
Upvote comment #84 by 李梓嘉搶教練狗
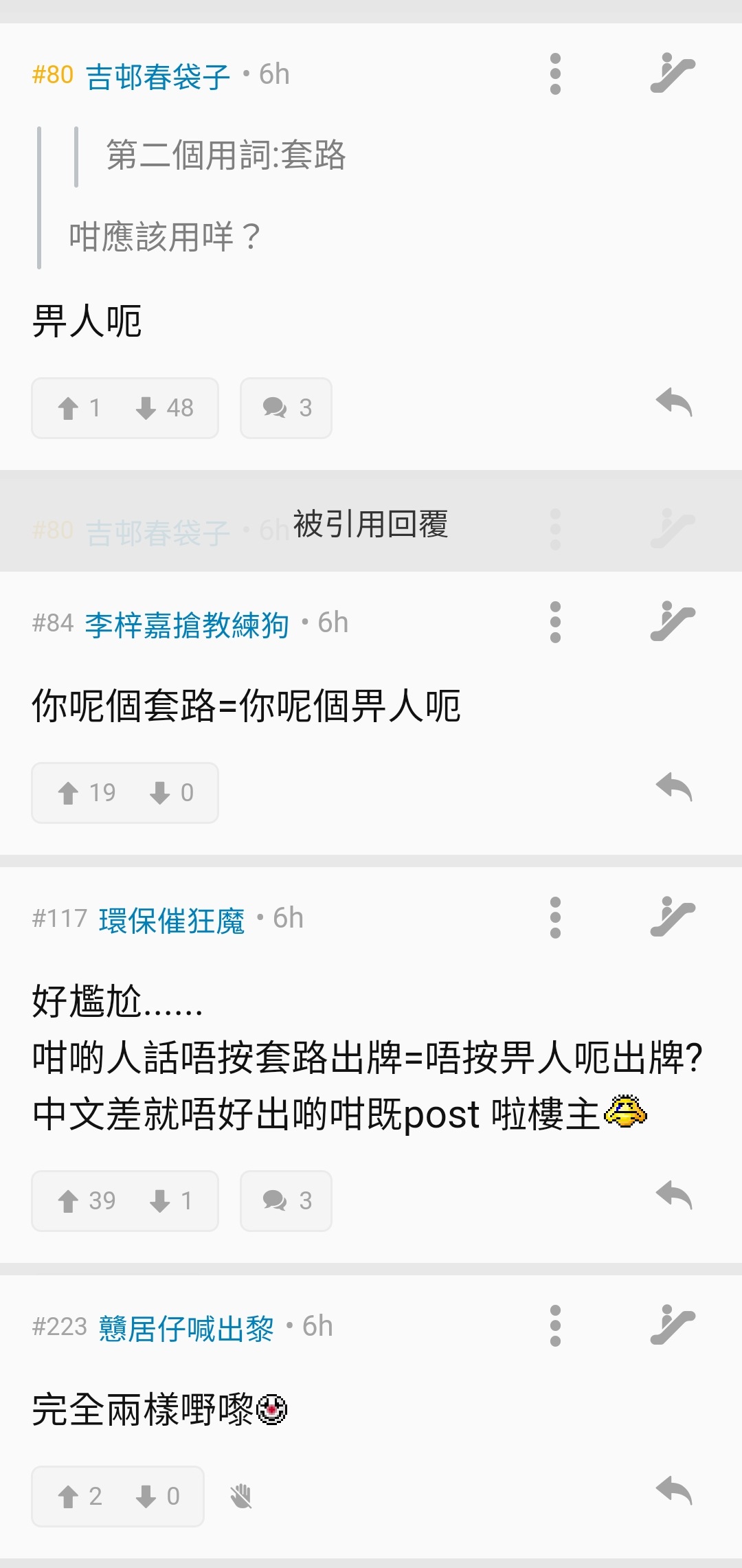click(69, 793)
